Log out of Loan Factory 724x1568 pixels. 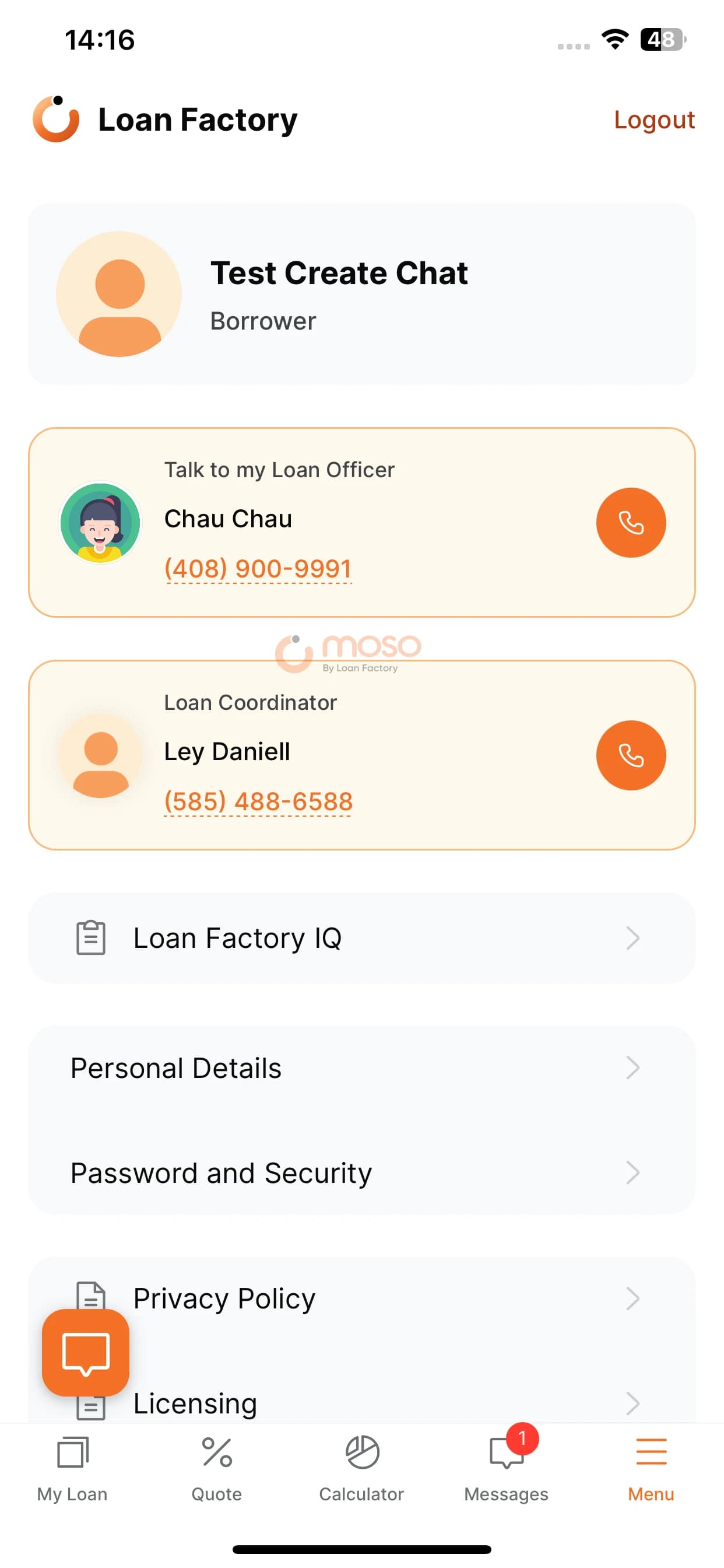click(x=653, y=120)
